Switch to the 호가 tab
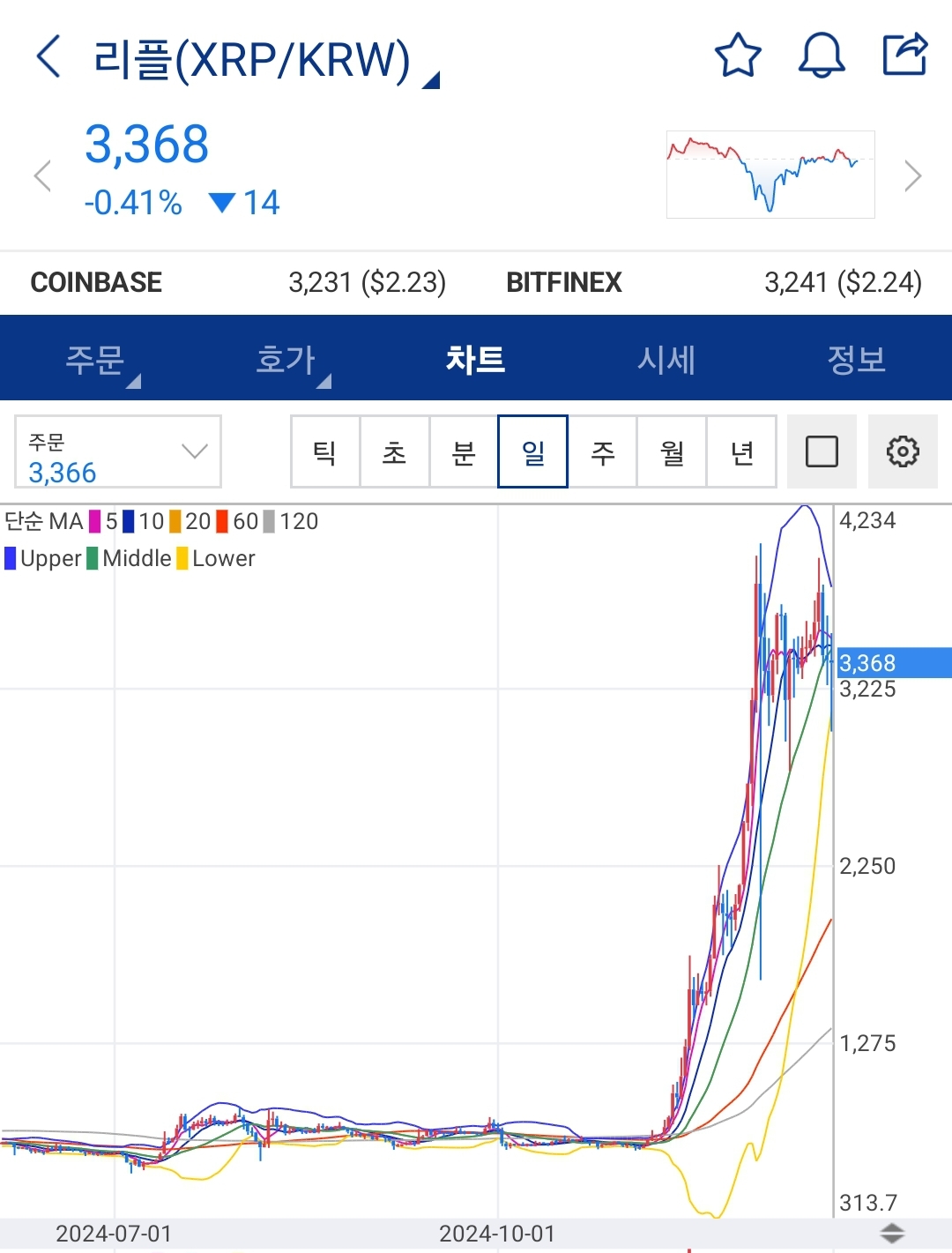 286,359
